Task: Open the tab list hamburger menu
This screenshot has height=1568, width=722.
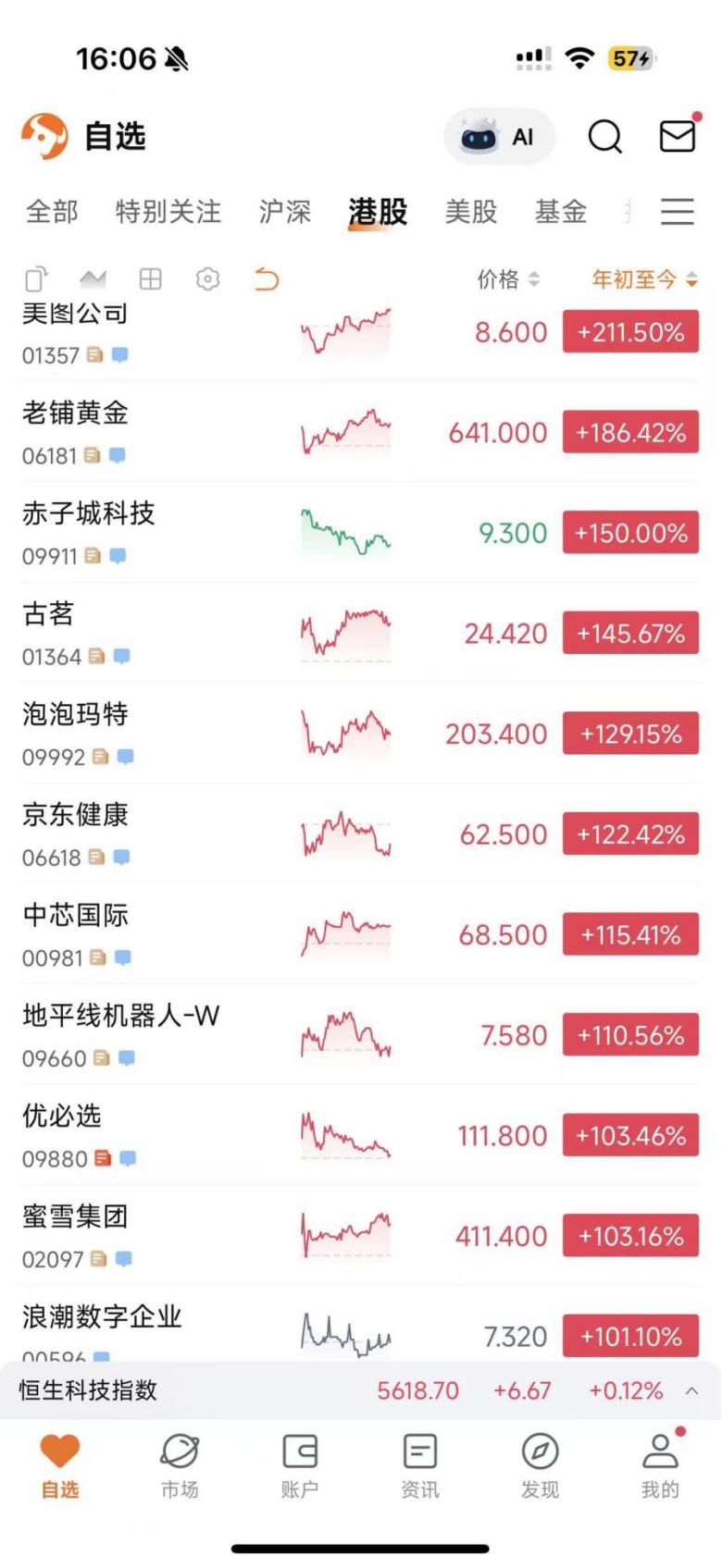Action: [x=678, y=212]
